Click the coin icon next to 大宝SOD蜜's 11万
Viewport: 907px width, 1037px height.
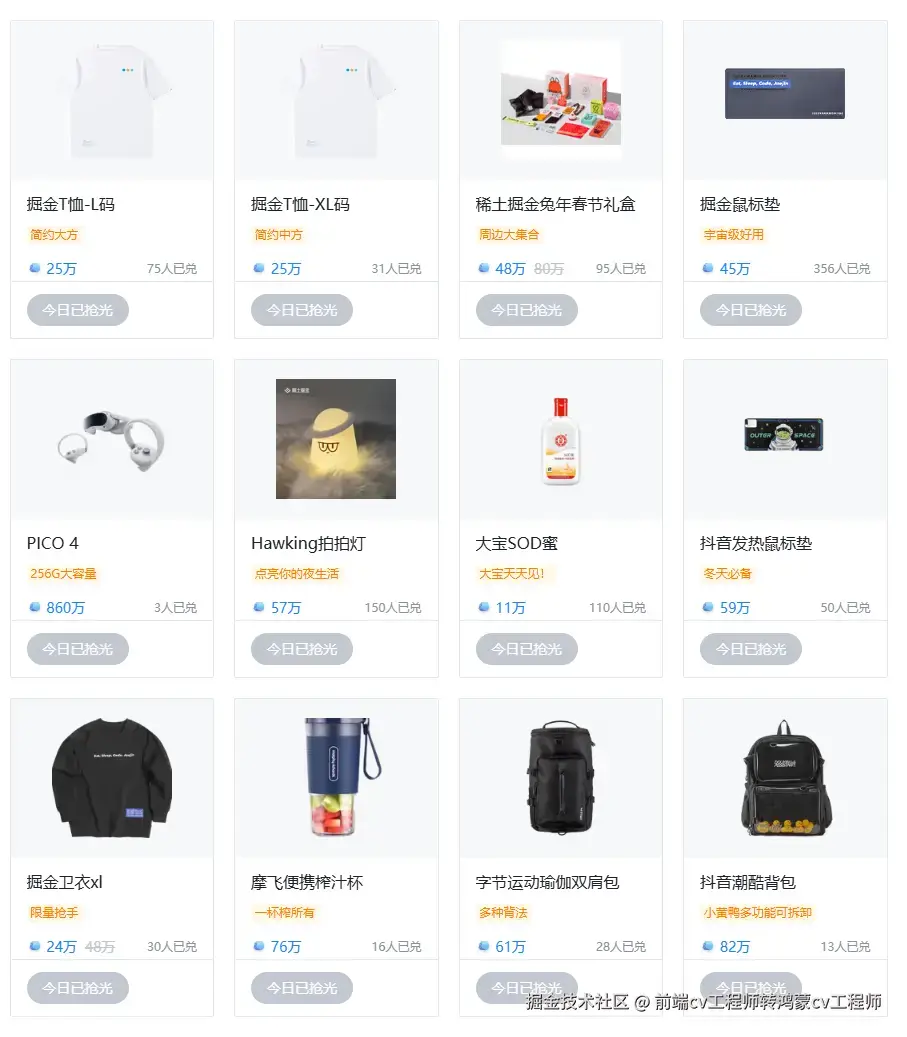[482, 607]
